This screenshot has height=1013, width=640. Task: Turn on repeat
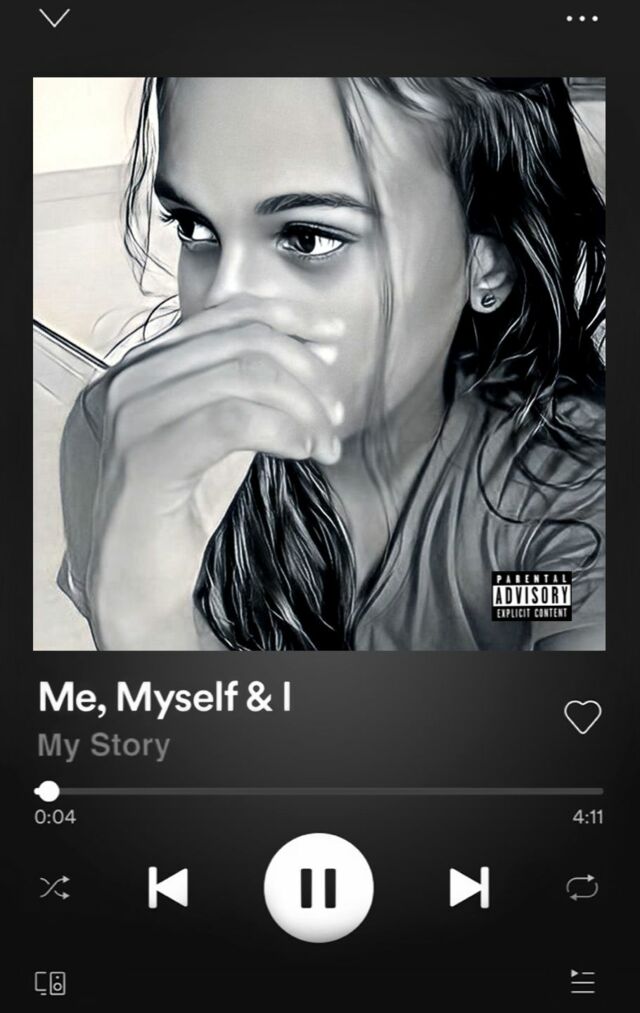click(582, 887)
